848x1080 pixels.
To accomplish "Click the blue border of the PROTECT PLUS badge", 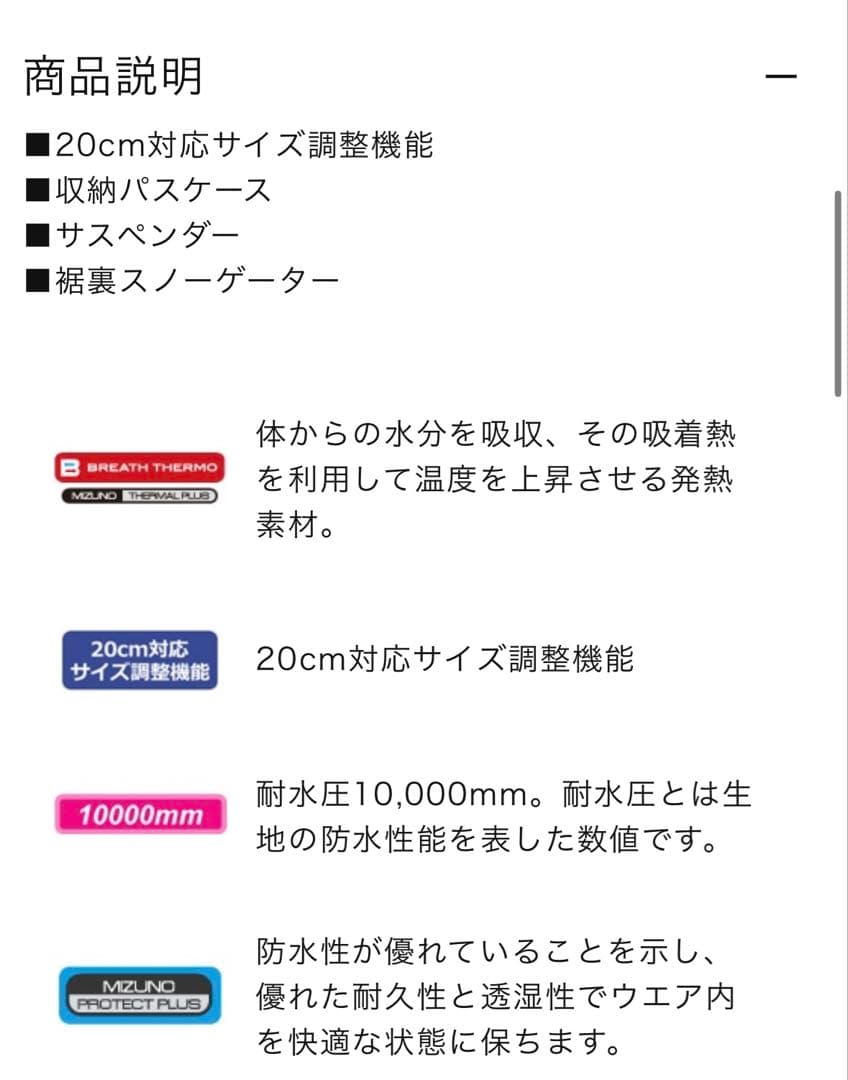I will coord(140,967).
